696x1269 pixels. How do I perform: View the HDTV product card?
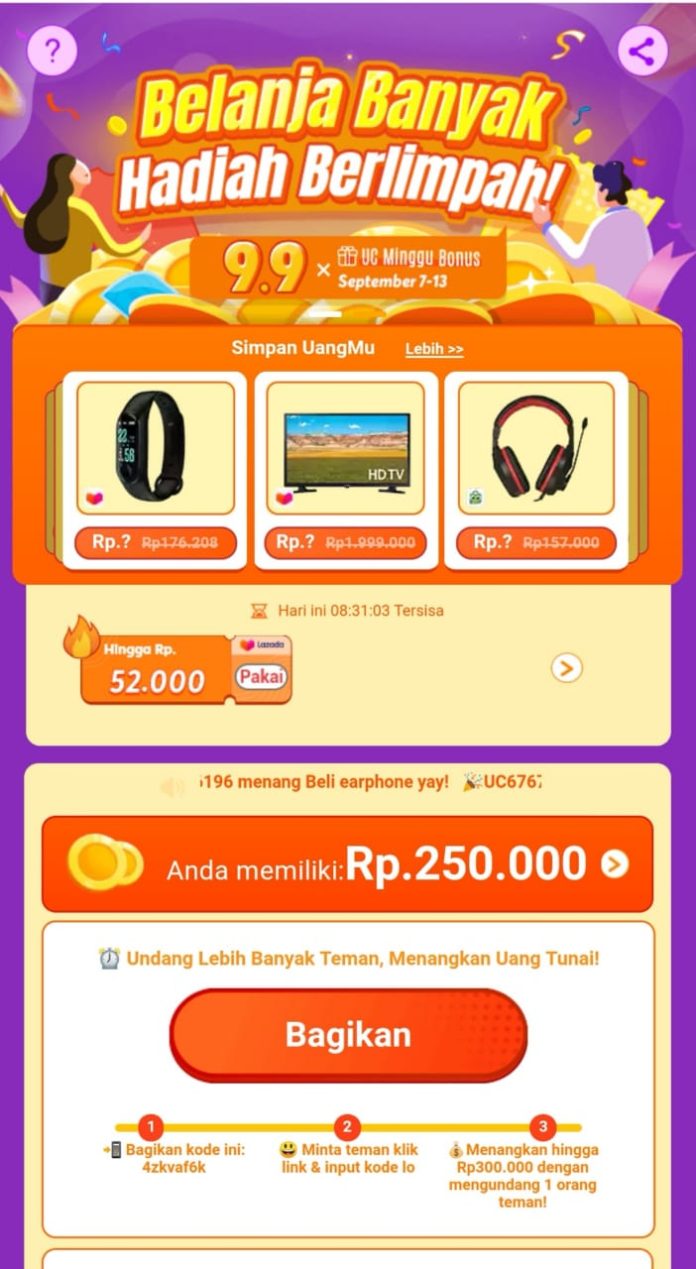pos(346,469)
